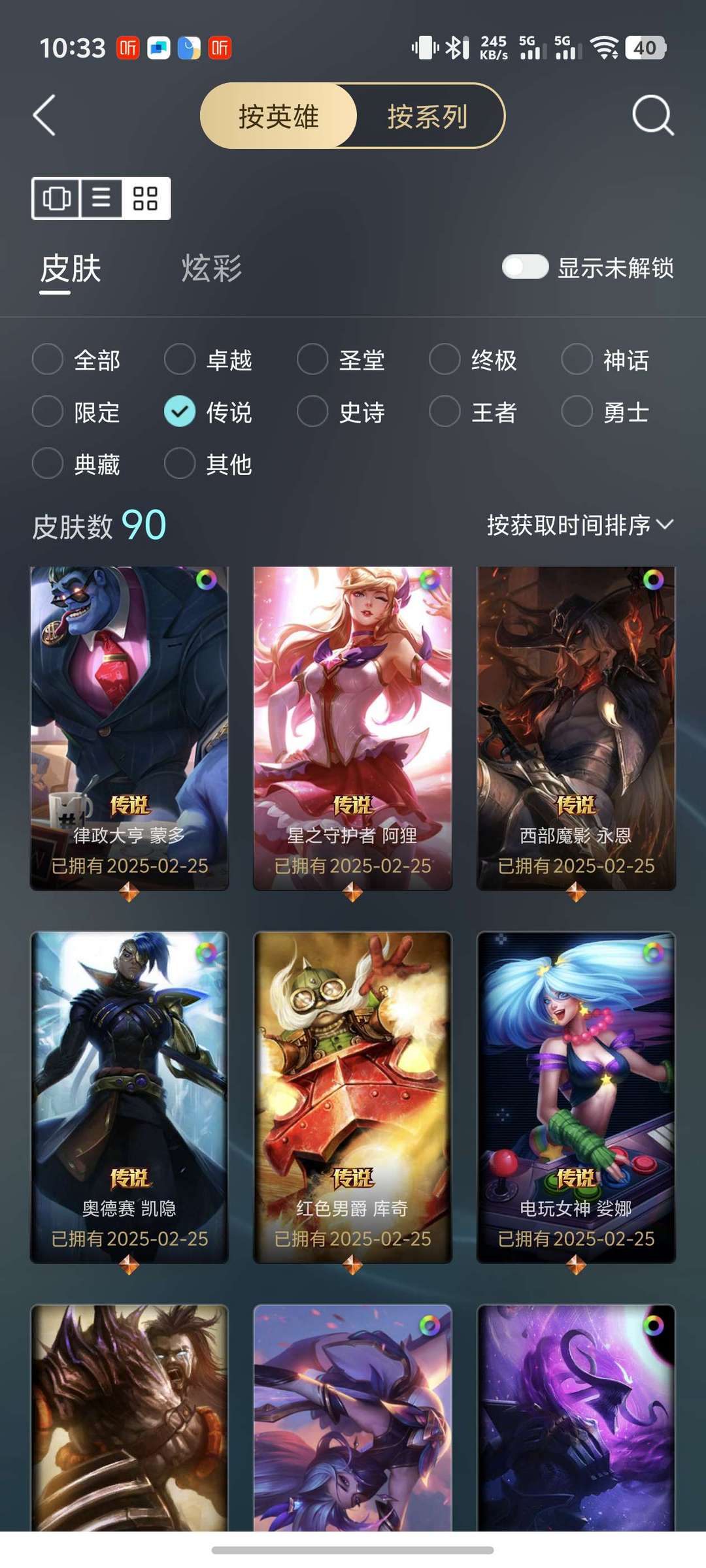Choose the 限定 filter option

[76, 412]
